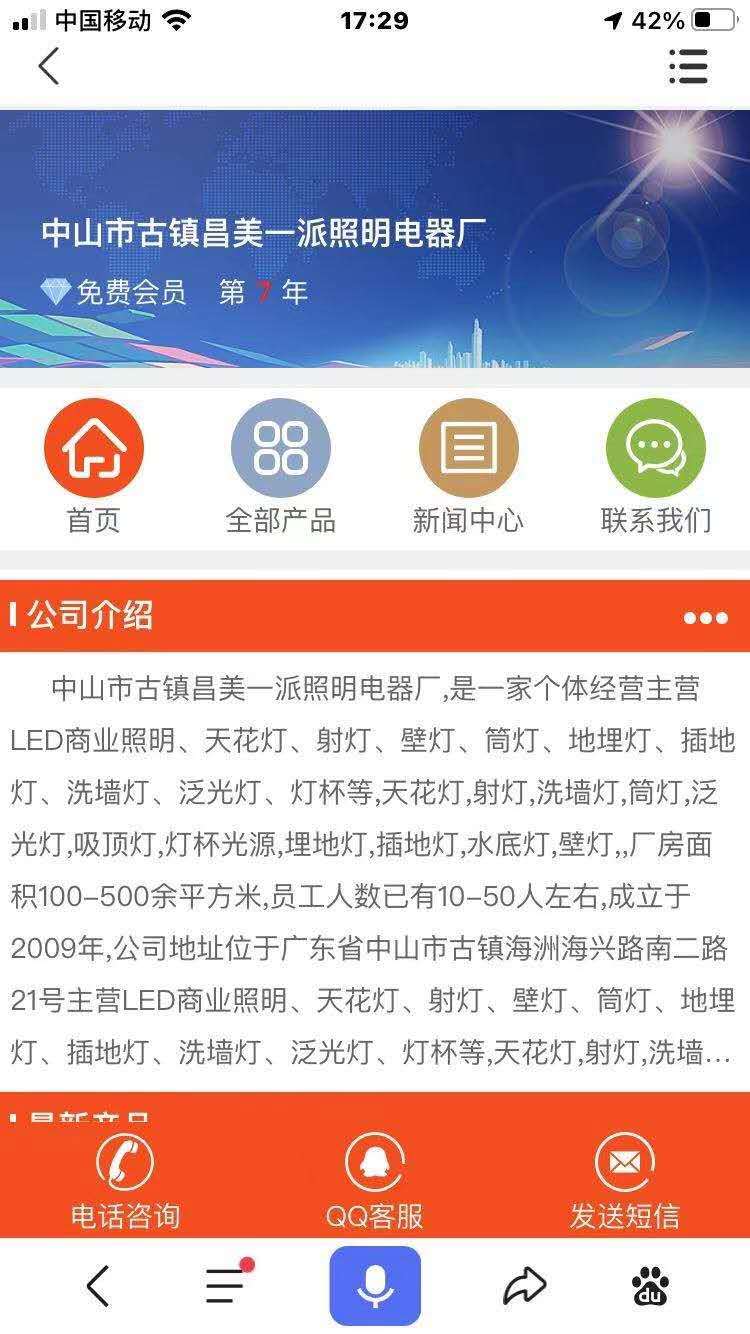Share this page via the arrow icon
Screen dimensions: 750x1334
point(524,1286)
